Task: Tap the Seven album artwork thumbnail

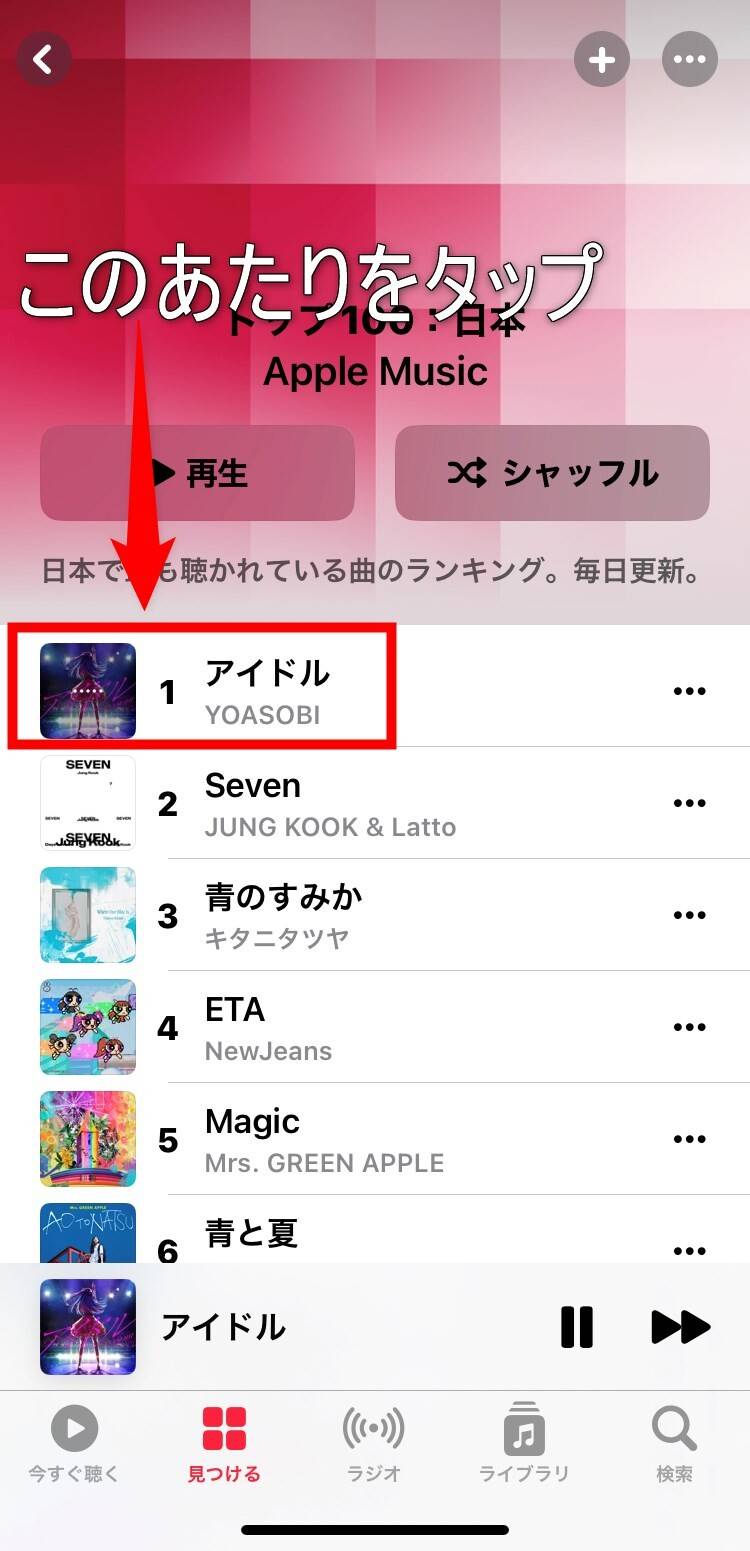Action: click(x=88, y=803)
